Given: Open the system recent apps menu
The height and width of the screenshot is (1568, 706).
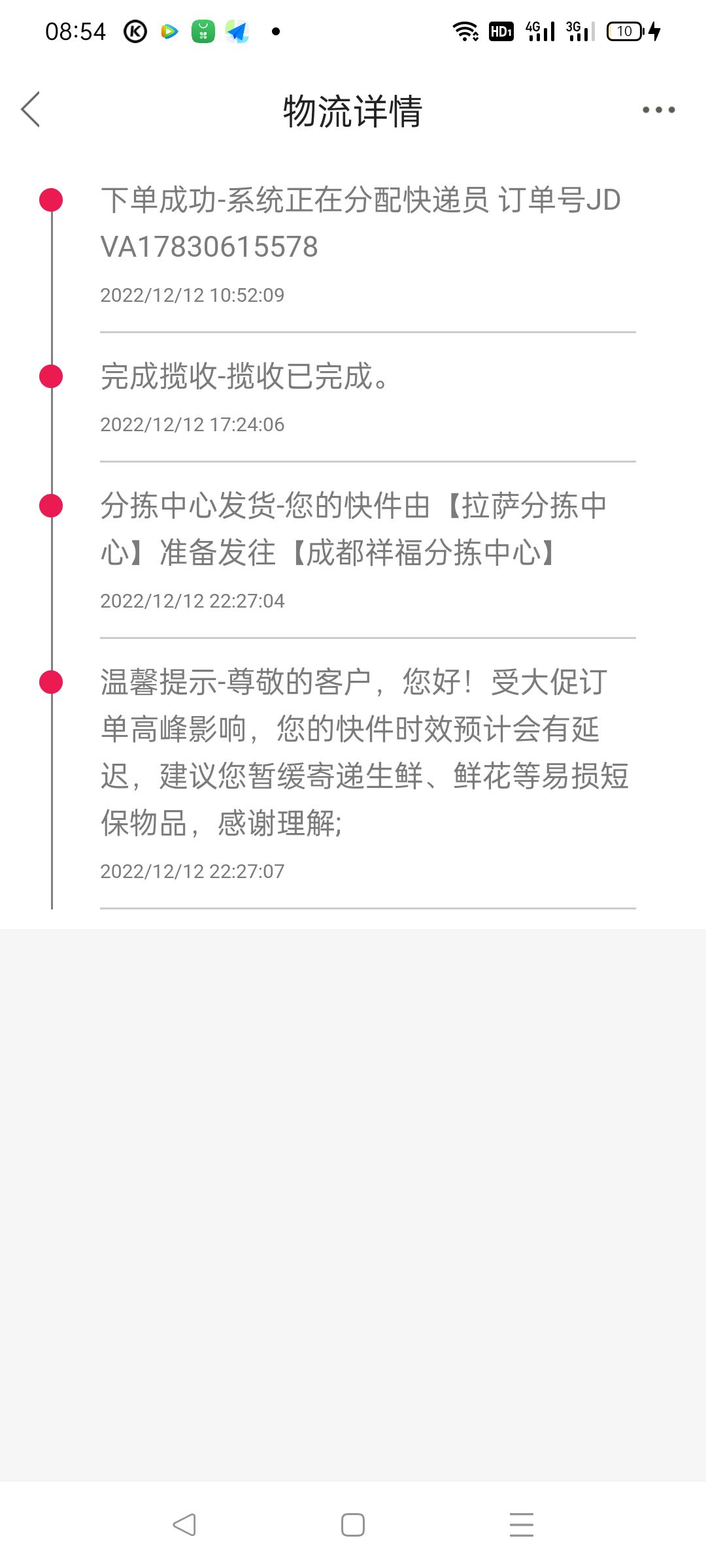Looking at the screenshot, I should 522,1525.
